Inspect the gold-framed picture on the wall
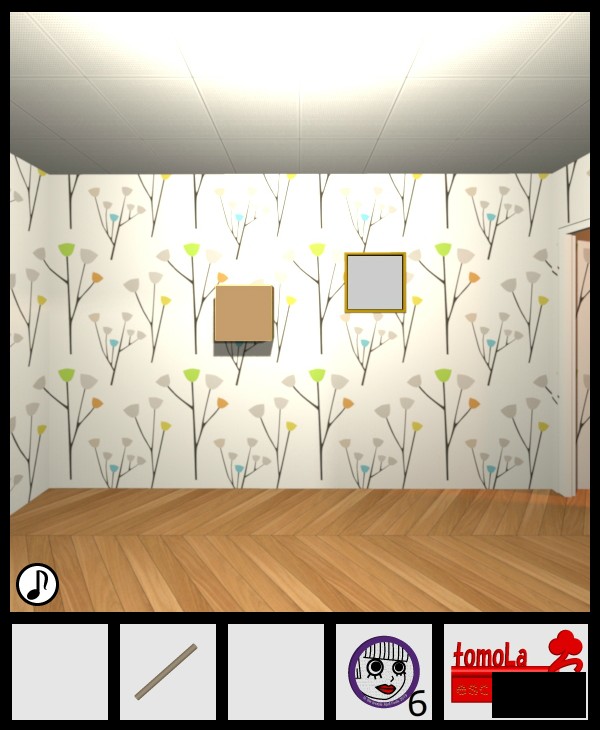This screenshot has height=730, width=600. coord(375,282)
